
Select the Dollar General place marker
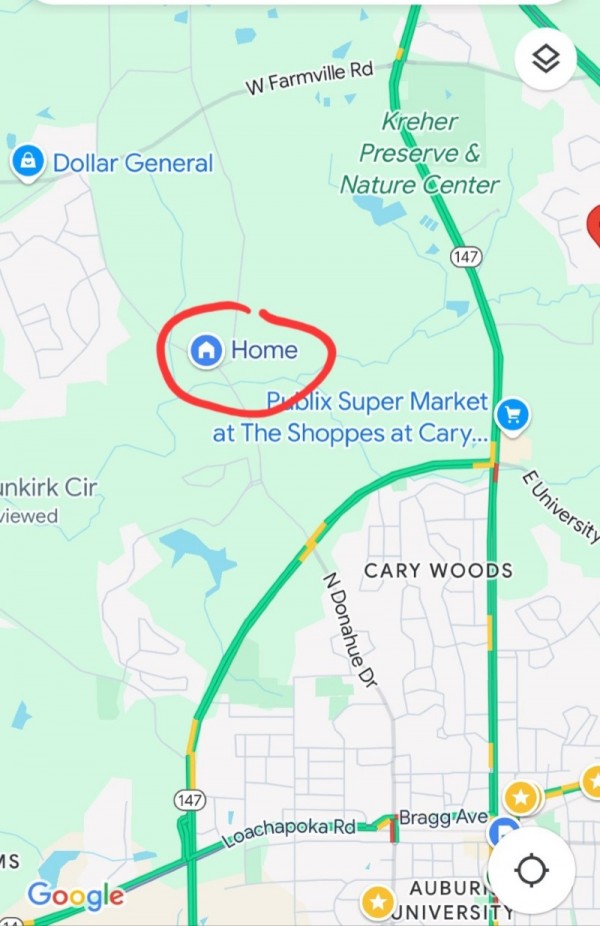28,162
